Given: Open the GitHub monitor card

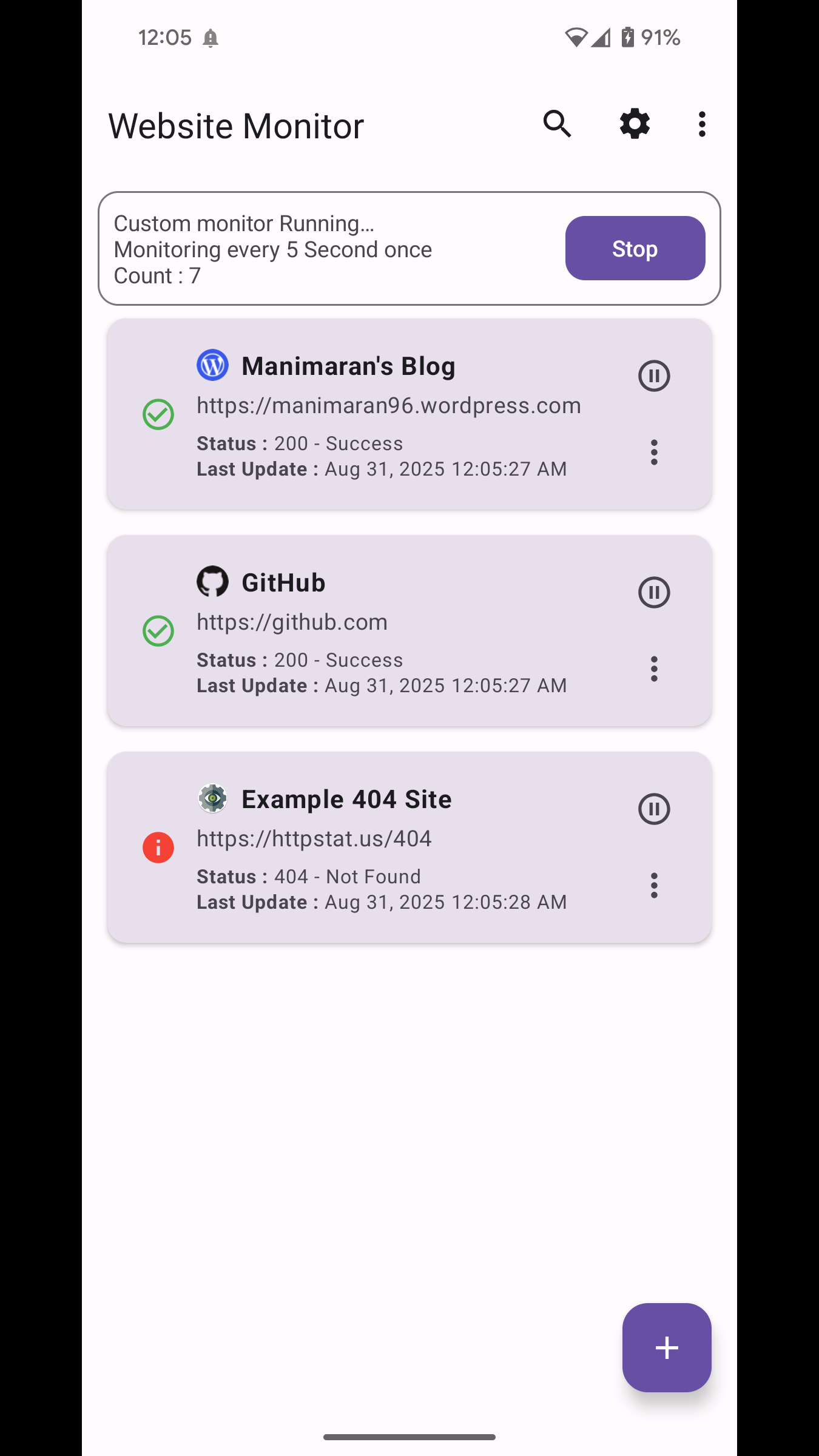Looking at the screenshot, I should pos(409,631).
